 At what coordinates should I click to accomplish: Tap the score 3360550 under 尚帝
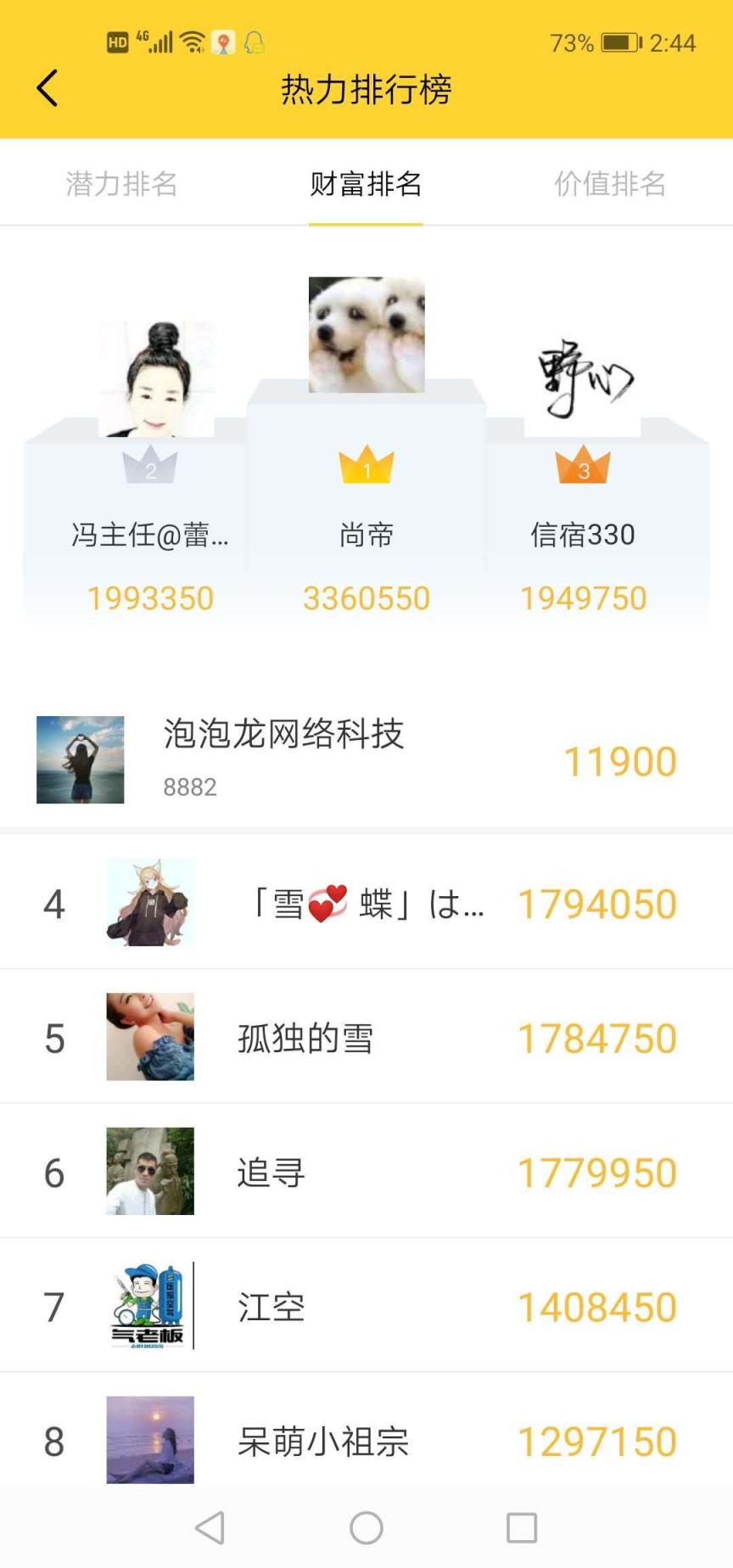(368, 597)
